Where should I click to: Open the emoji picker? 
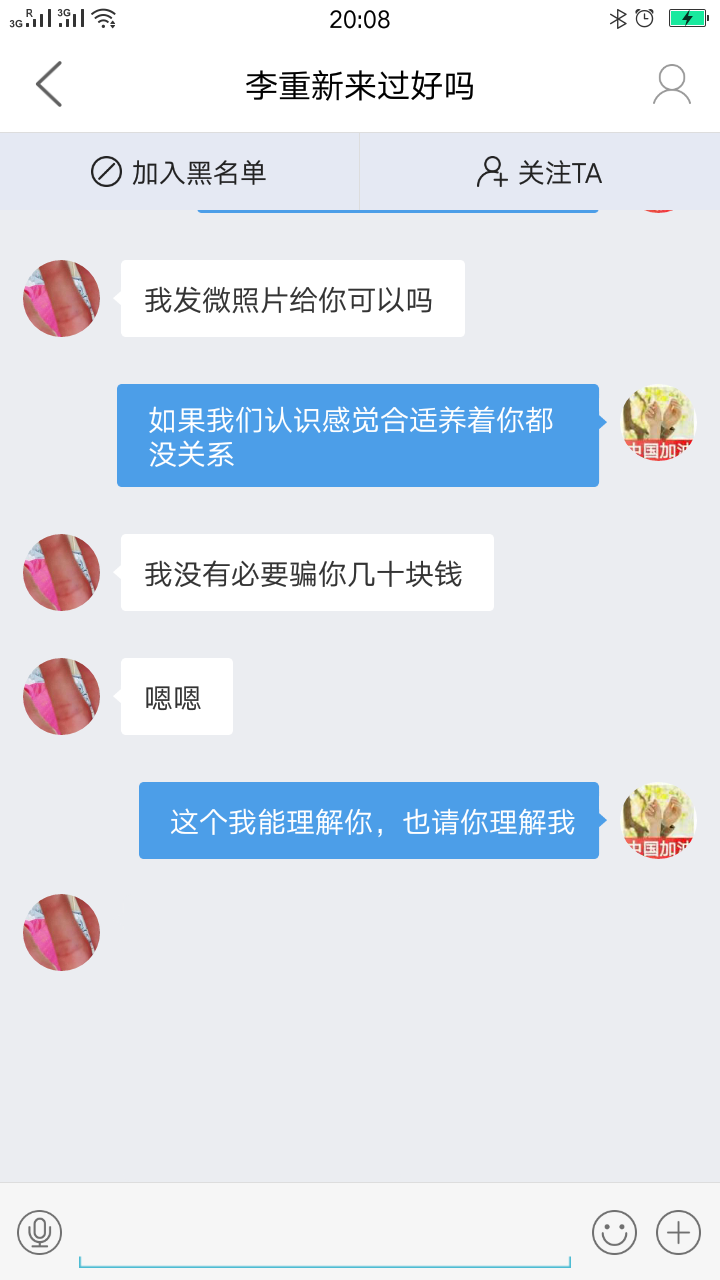(614, 1232)
